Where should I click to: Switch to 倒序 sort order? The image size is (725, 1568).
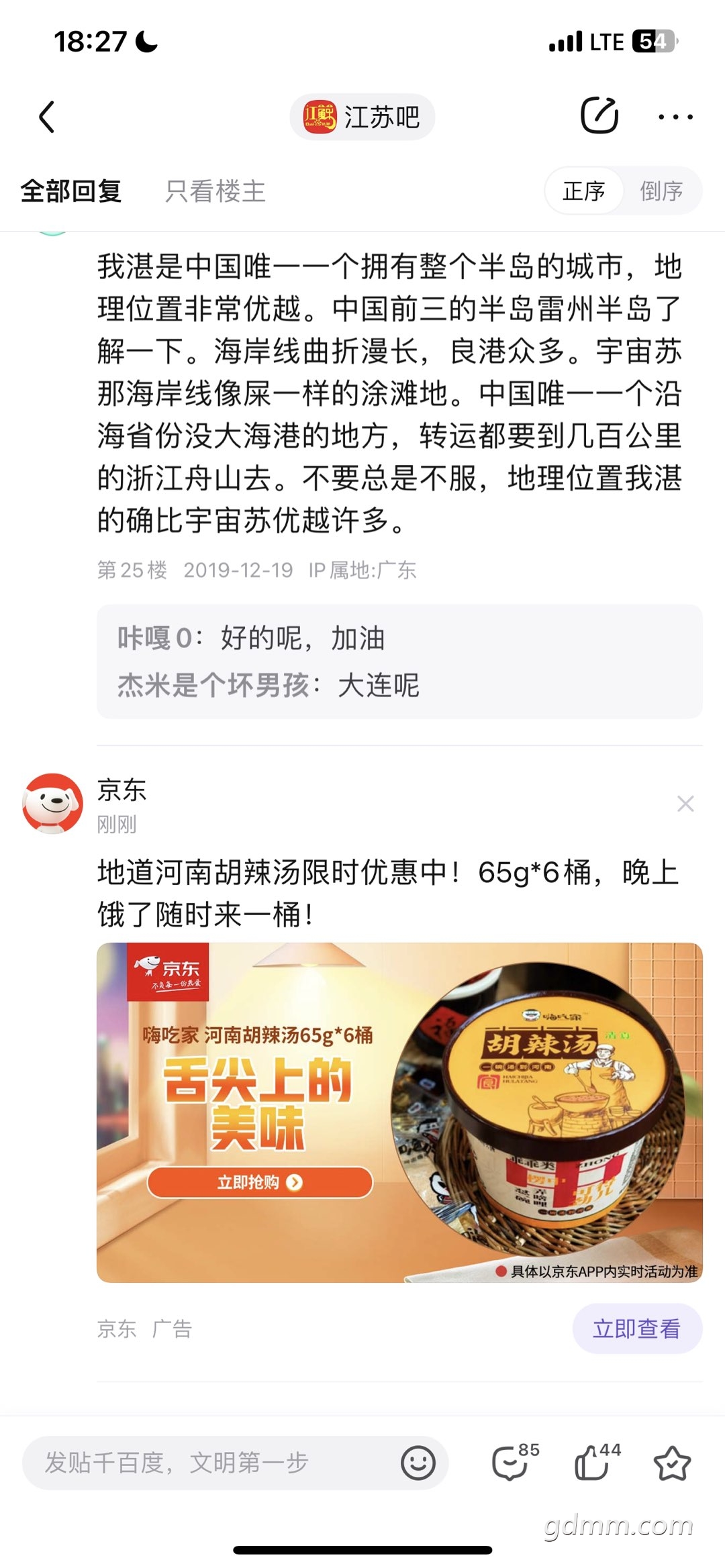pos(661,191)
